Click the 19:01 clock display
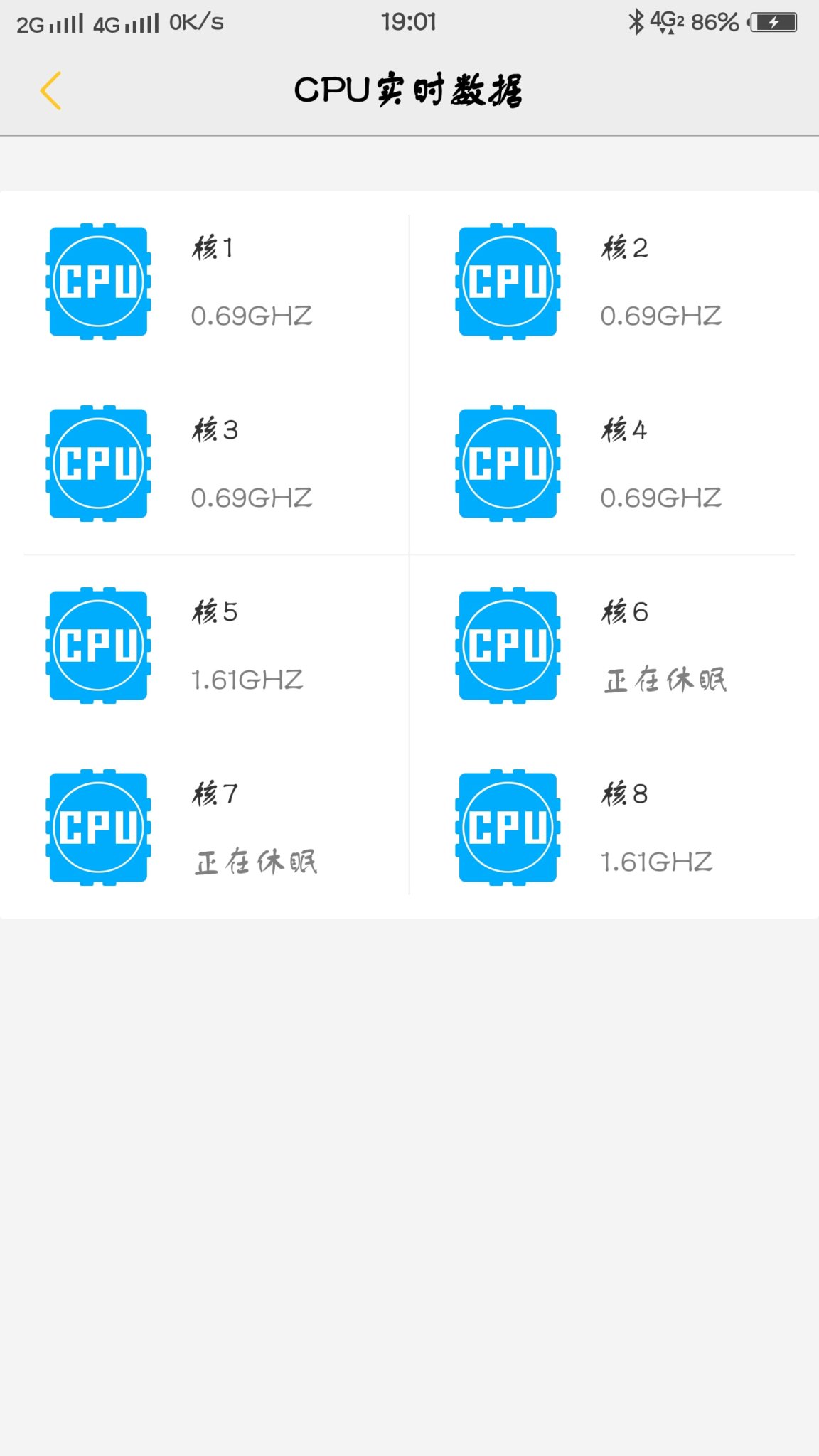 pos(409,22)
